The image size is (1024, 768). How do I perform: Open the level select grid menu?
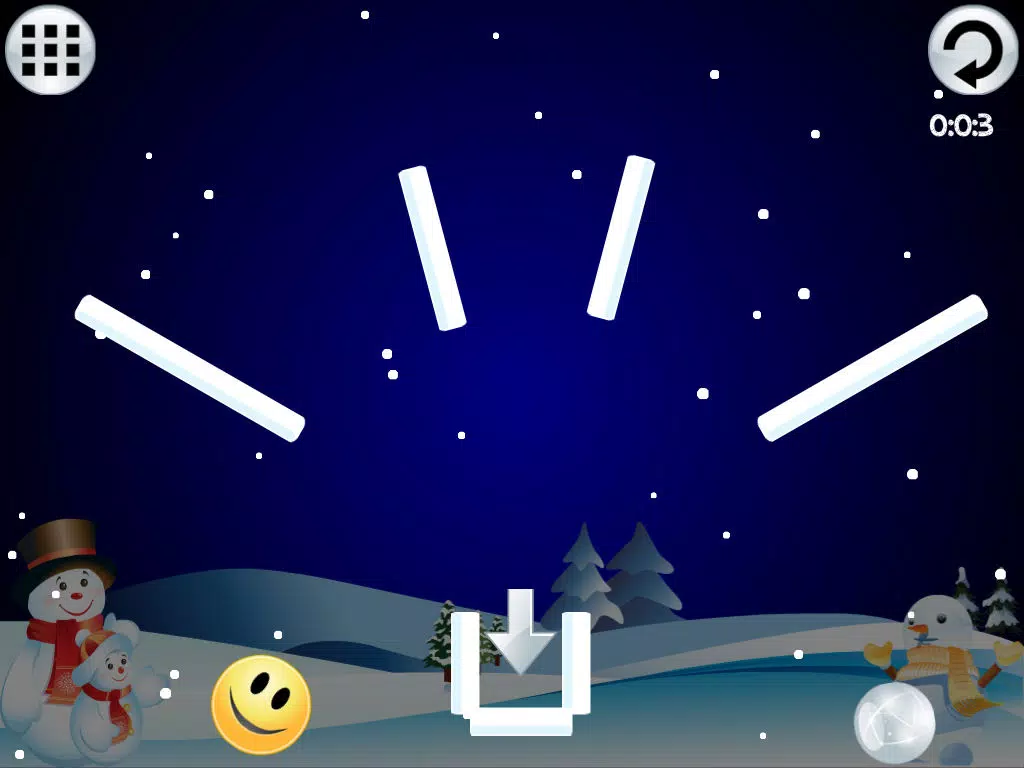point(50,50)
